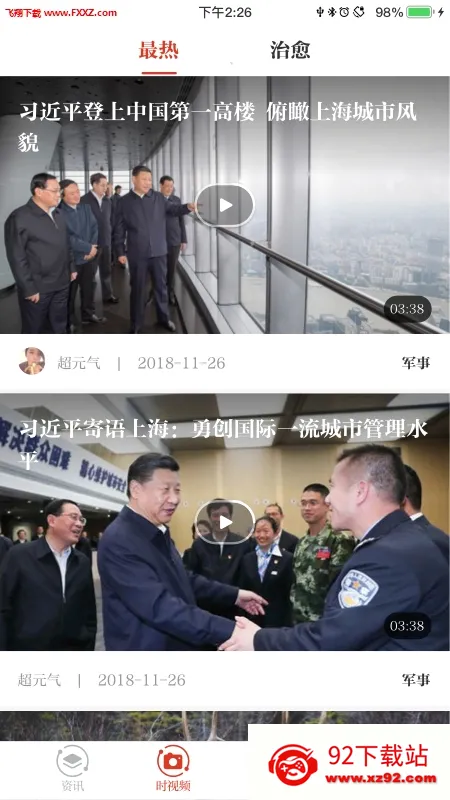Viewport: 450px width, 800px height.
Task: Open the 时视频 bottom tab
Action: [173, 768]
